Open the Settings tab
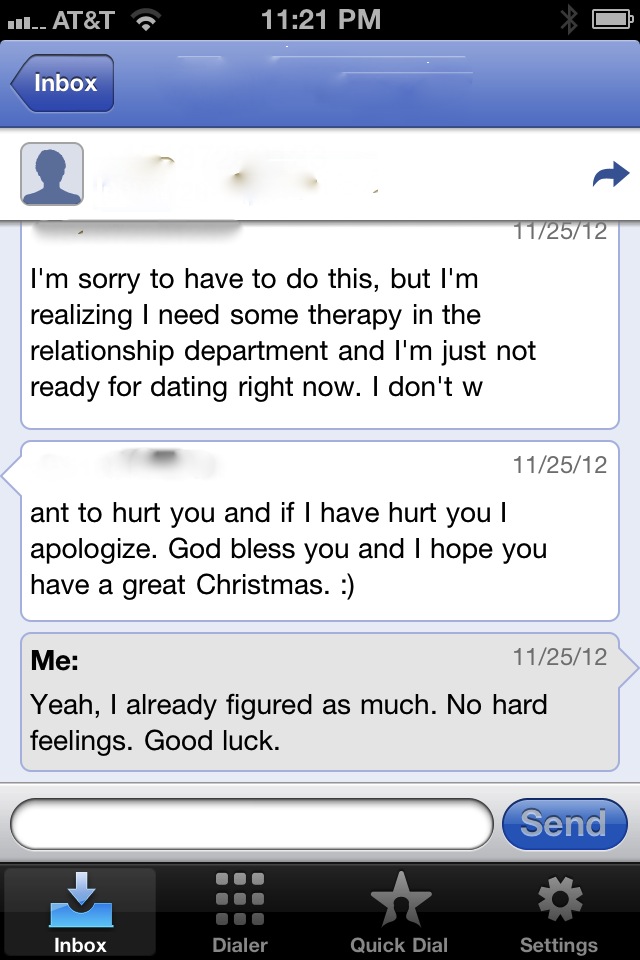The height and width of the screenshot is (960, 640). [559, 912]
